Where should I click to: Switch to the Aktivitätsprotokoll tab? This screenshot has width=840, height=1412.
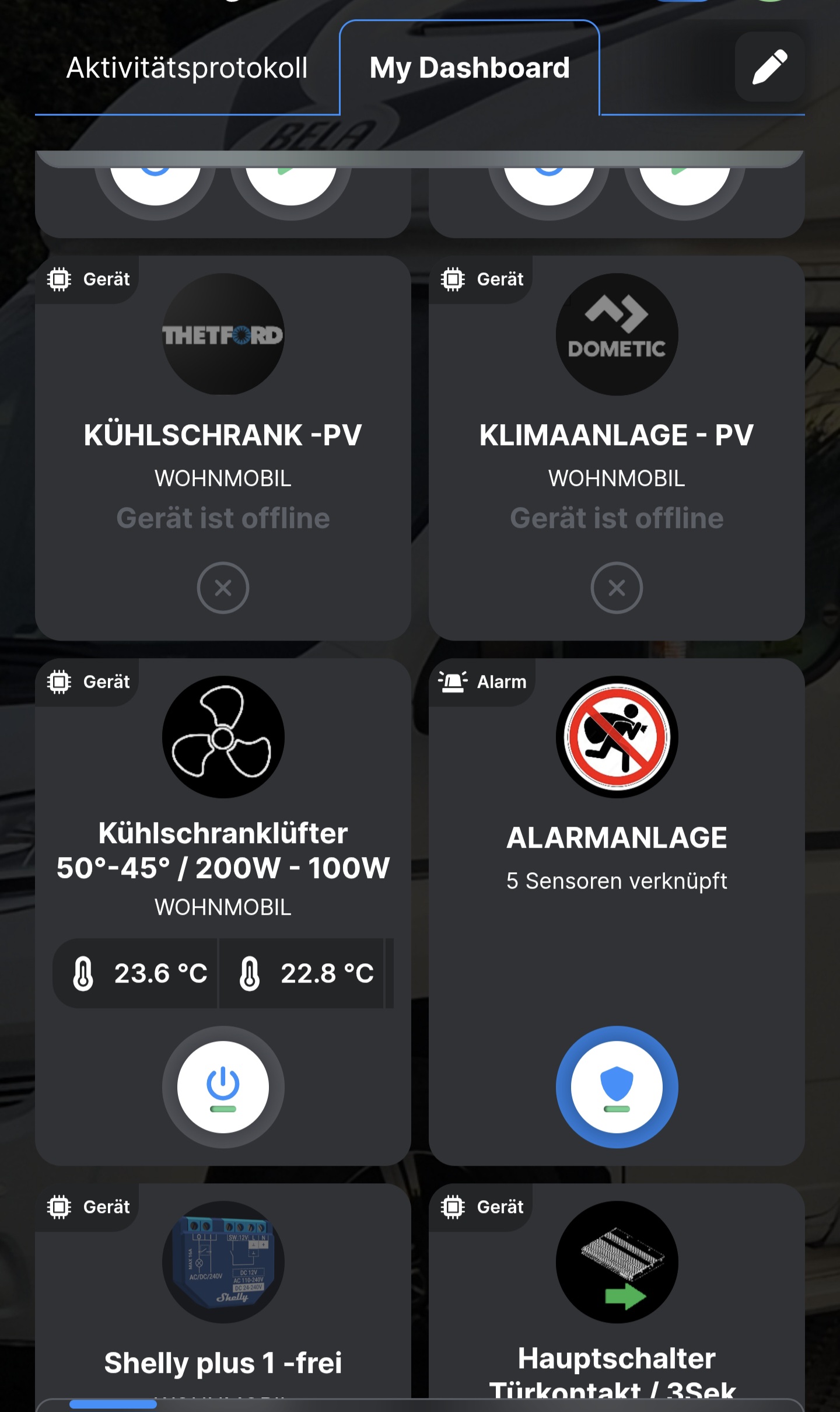pos(187,68)
